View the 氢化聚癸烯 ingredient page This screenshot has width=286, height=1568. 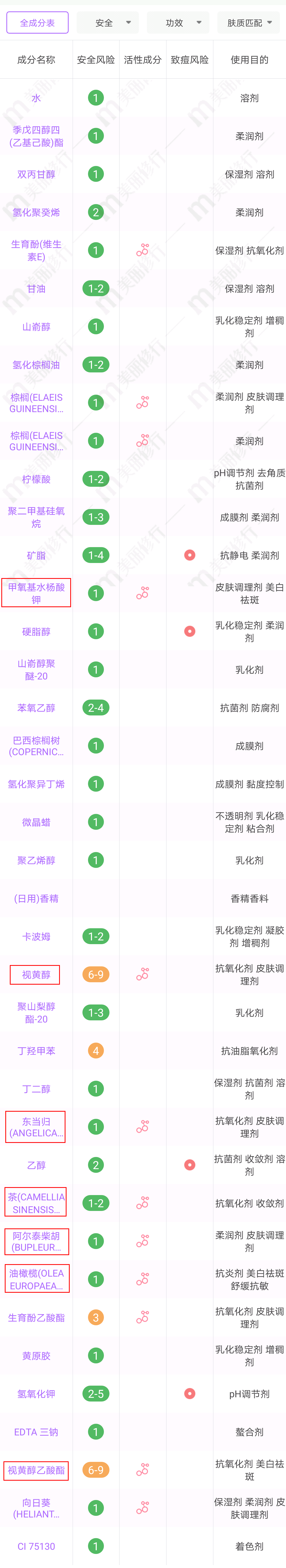pyautogui.click(x=36, y=213)
